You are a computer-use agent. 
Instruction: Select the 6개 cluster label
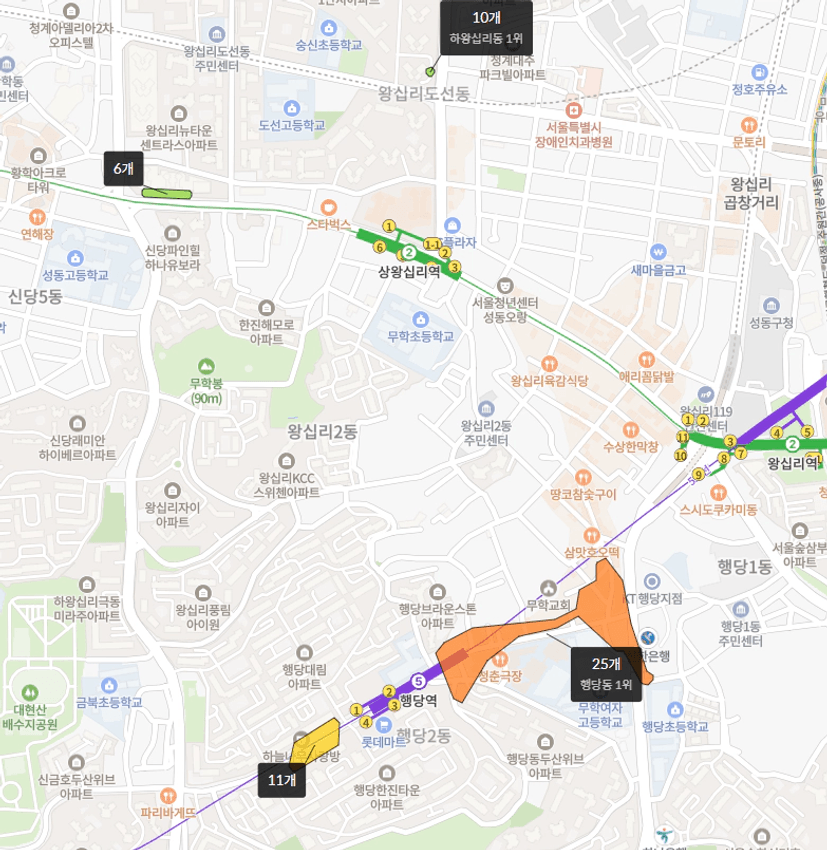click(123, 169)
